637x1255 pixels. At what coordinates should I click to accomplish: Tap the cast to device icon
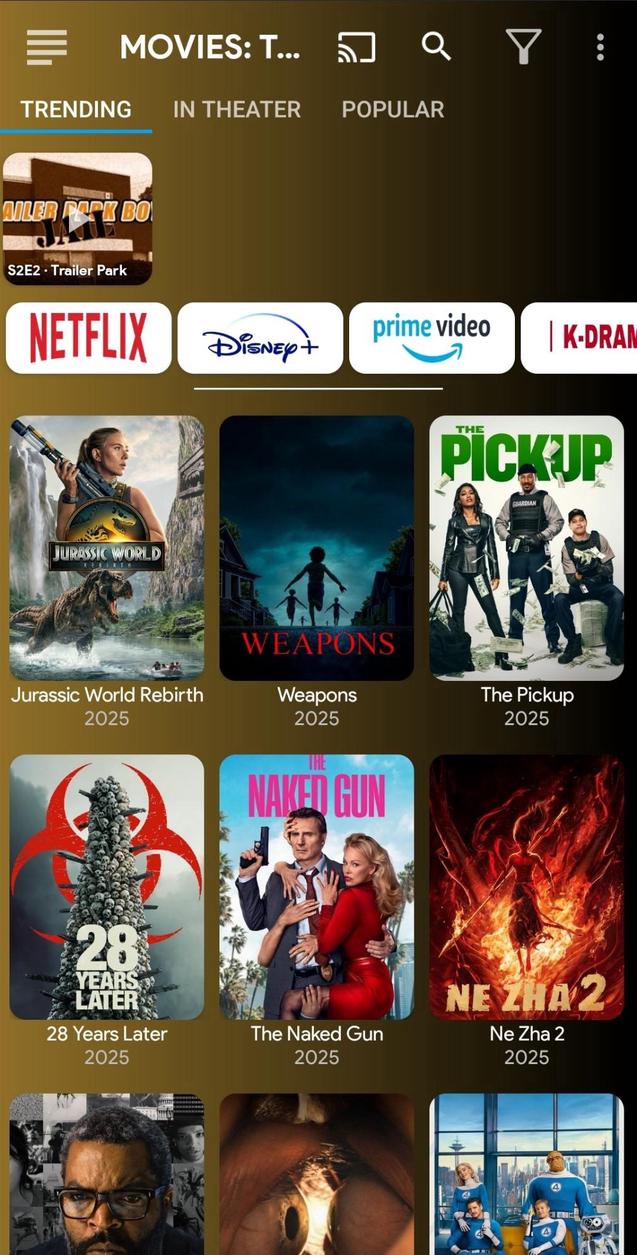pyautogui.click(x=356, y=47)
